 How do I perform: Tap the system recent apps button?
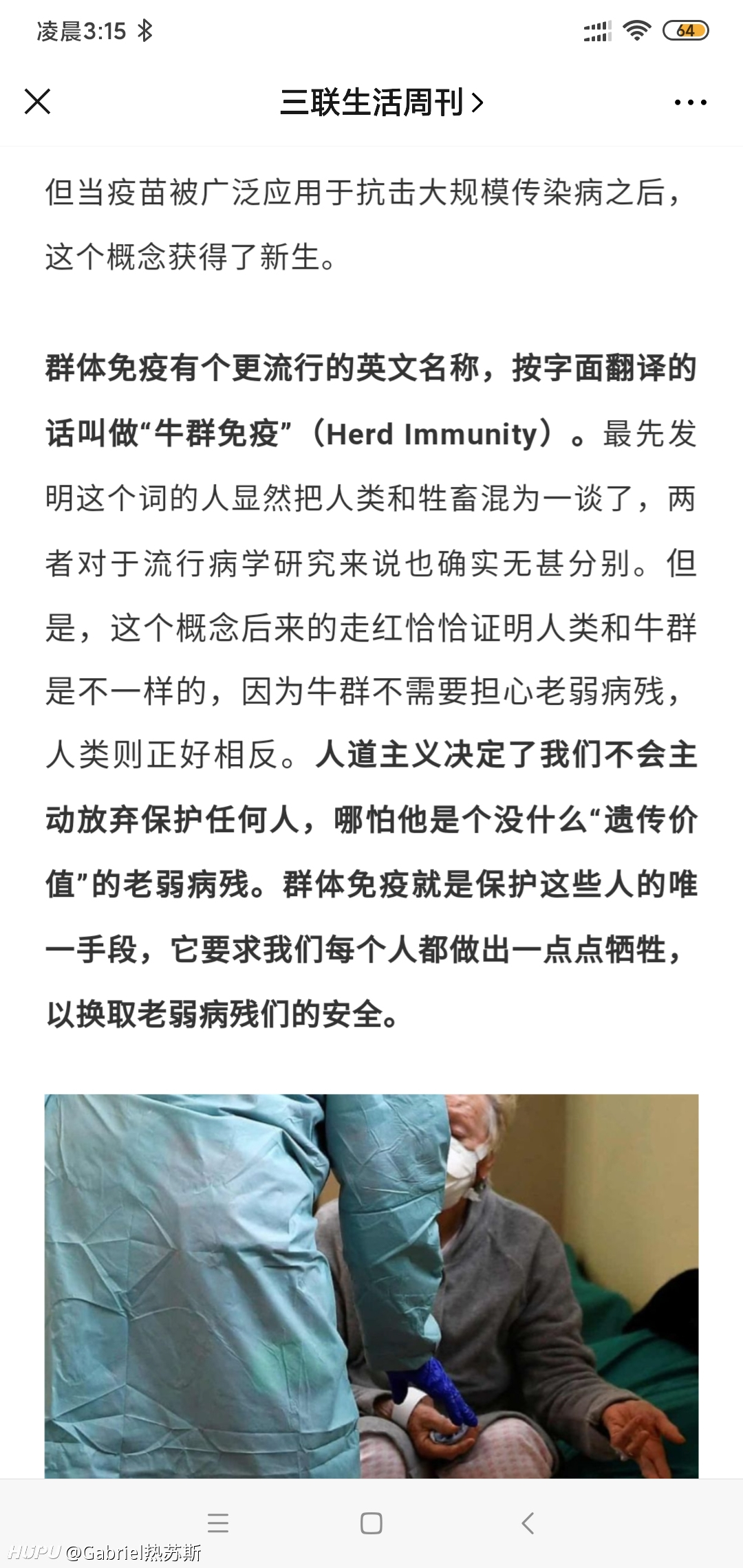218,1523
